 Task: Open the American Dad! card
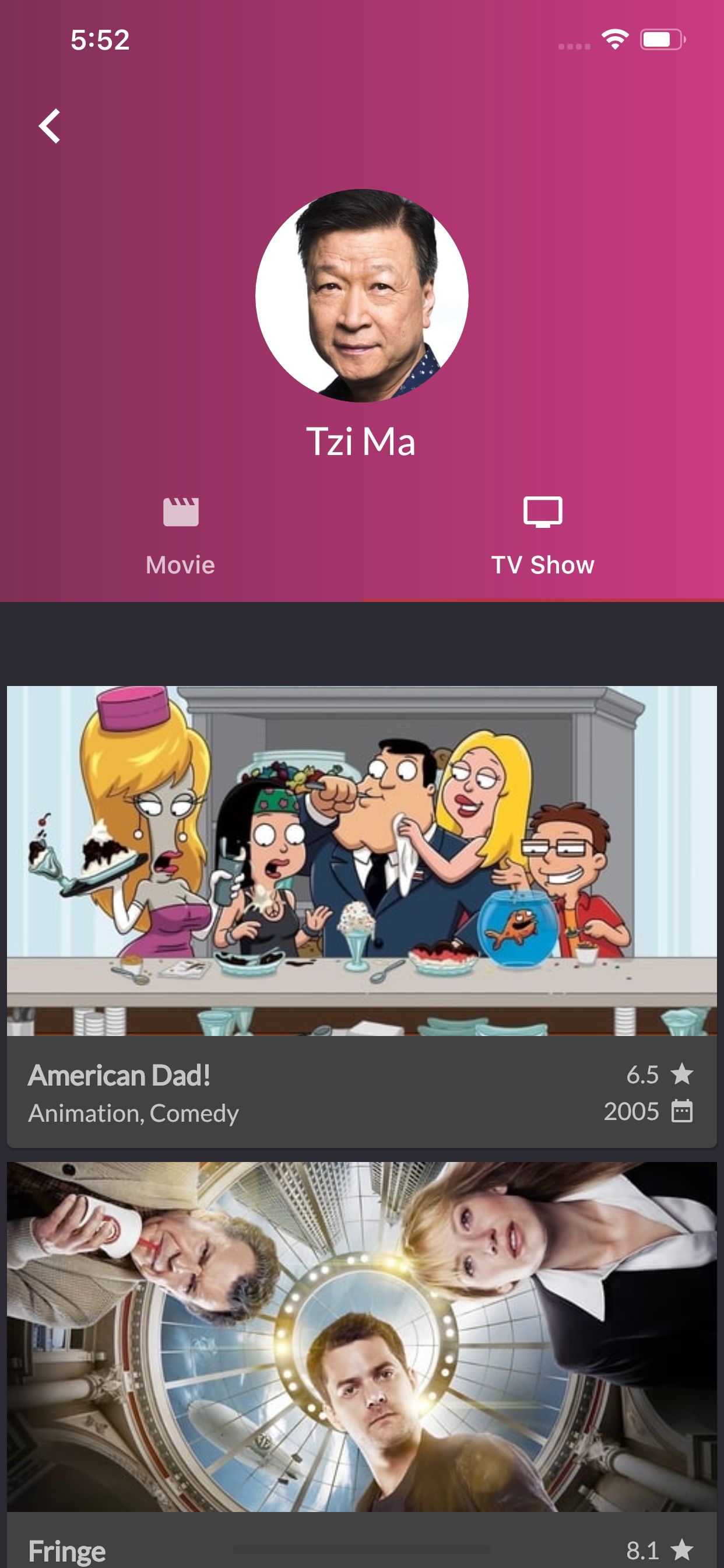click(362, 916)
